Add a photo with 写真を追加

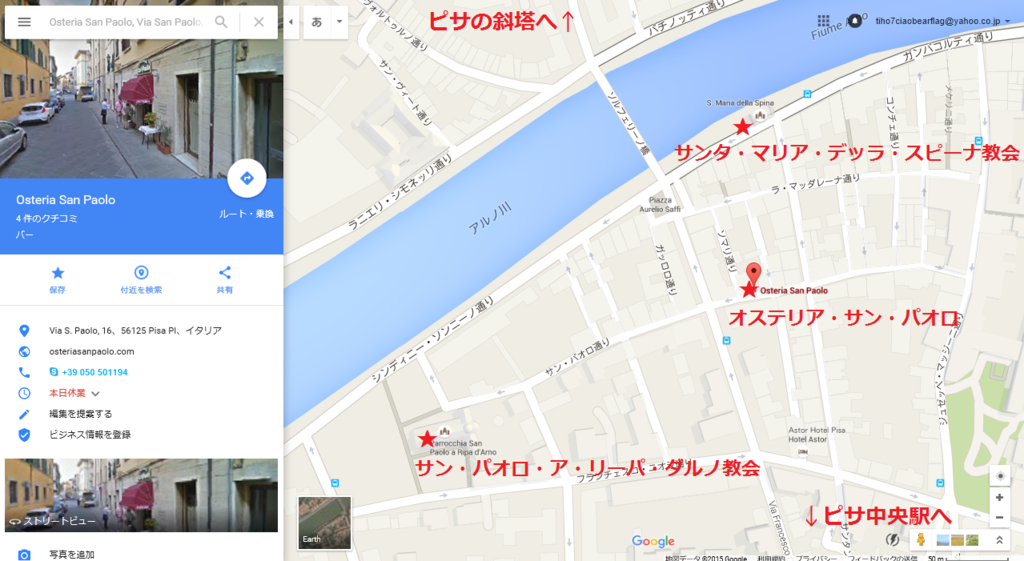pyautogui.click(x=71, y=554)
